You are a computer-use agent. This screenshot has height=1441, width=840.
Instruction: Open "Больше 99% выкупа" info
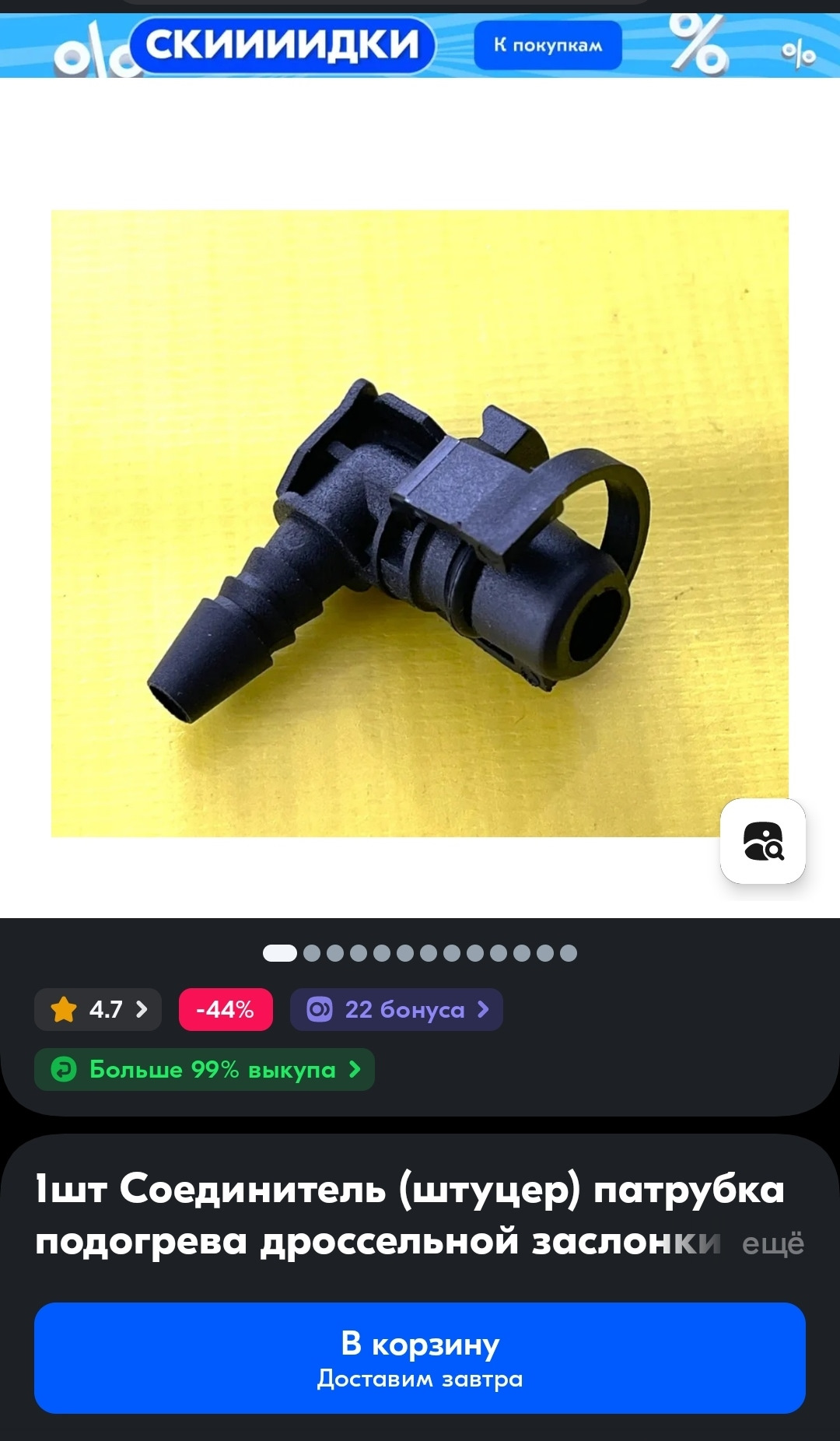[205, 1069]
